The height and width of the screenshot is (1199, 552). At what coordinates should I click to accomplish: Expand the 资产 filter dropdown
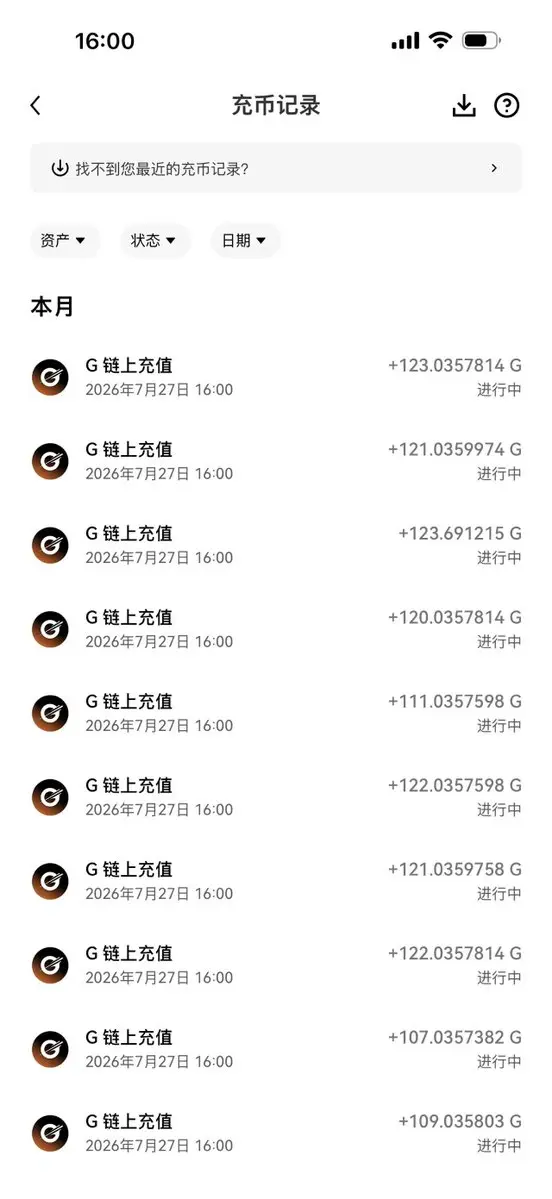point(64,241)
